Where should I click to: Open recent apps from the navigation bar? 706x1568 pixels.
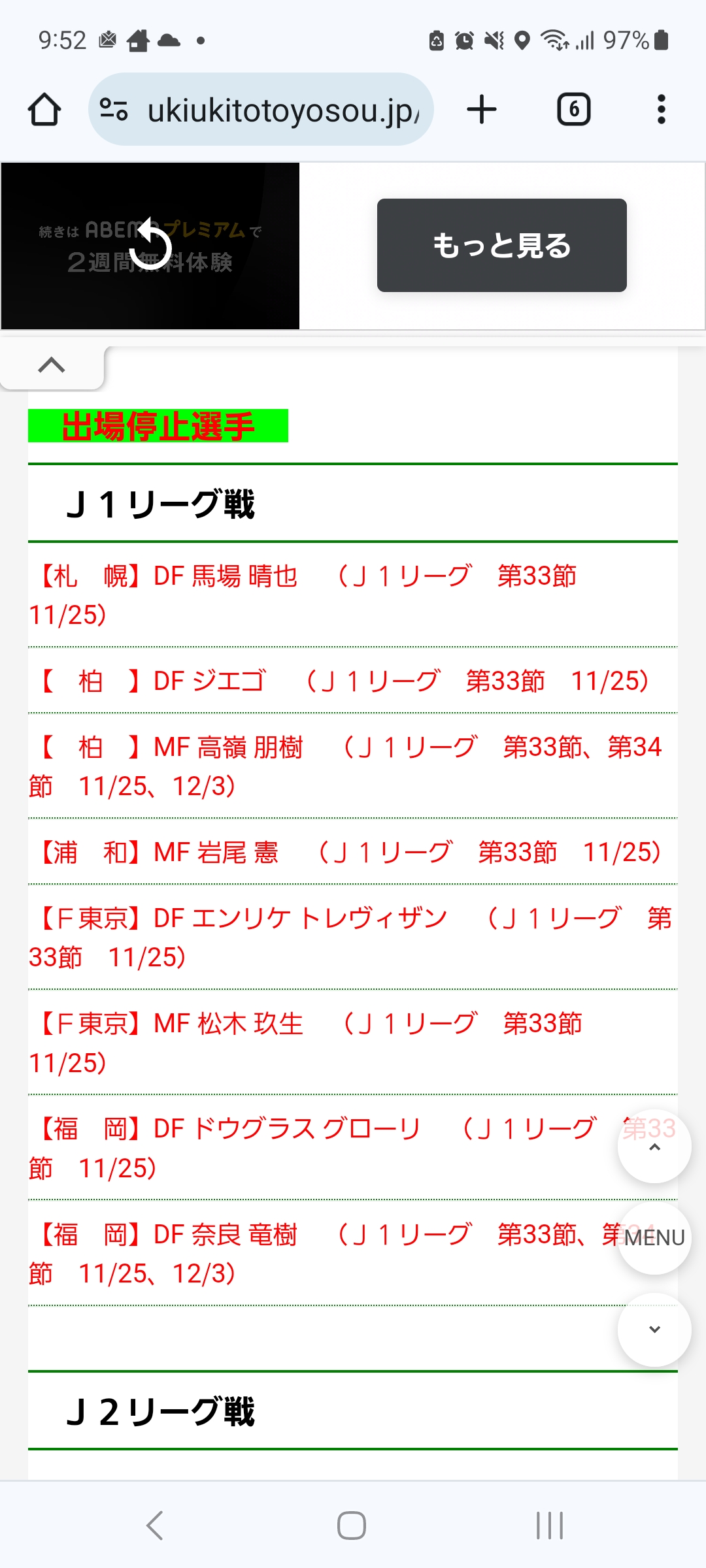(x=549, y=1526)
